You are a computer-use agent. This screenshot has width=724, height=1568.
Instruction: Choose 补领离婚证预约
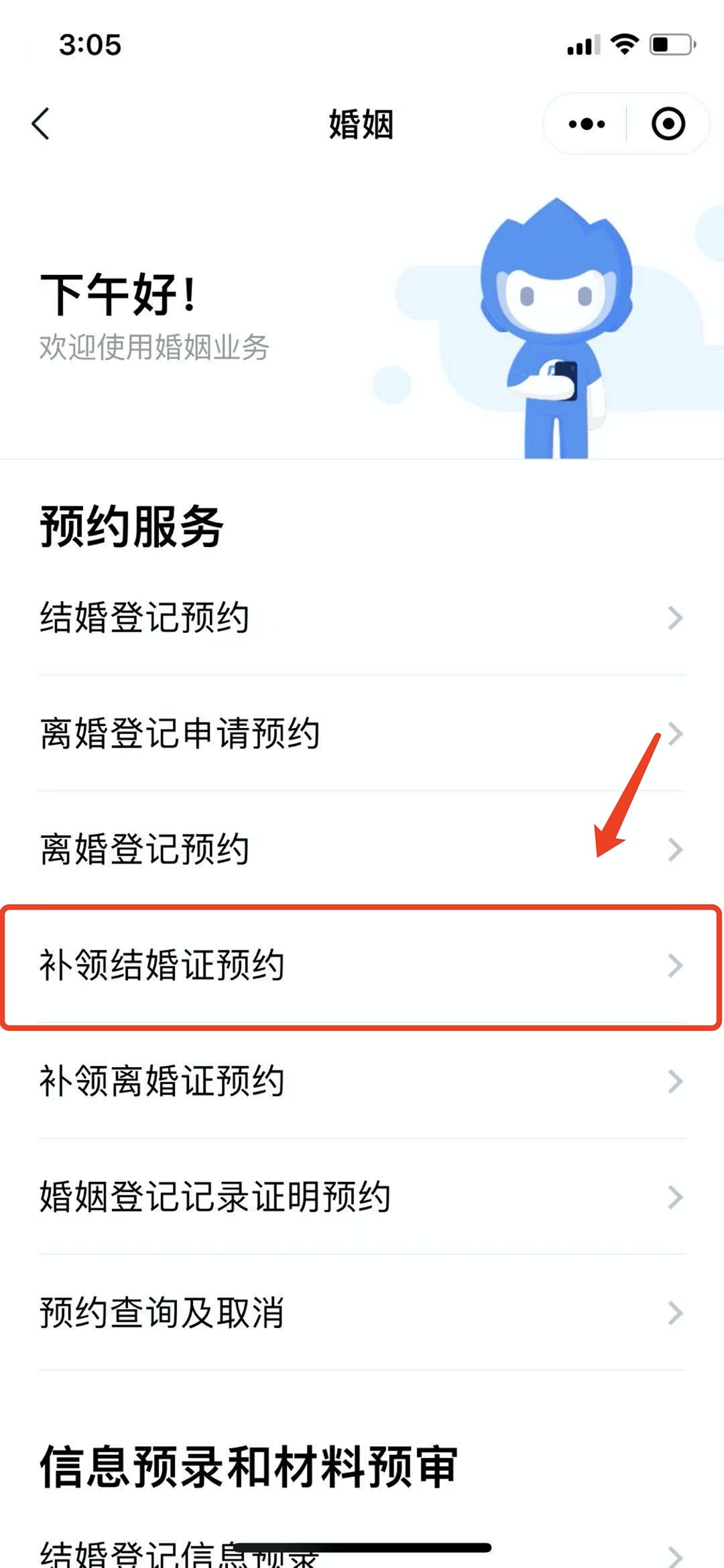point(362,1081)
